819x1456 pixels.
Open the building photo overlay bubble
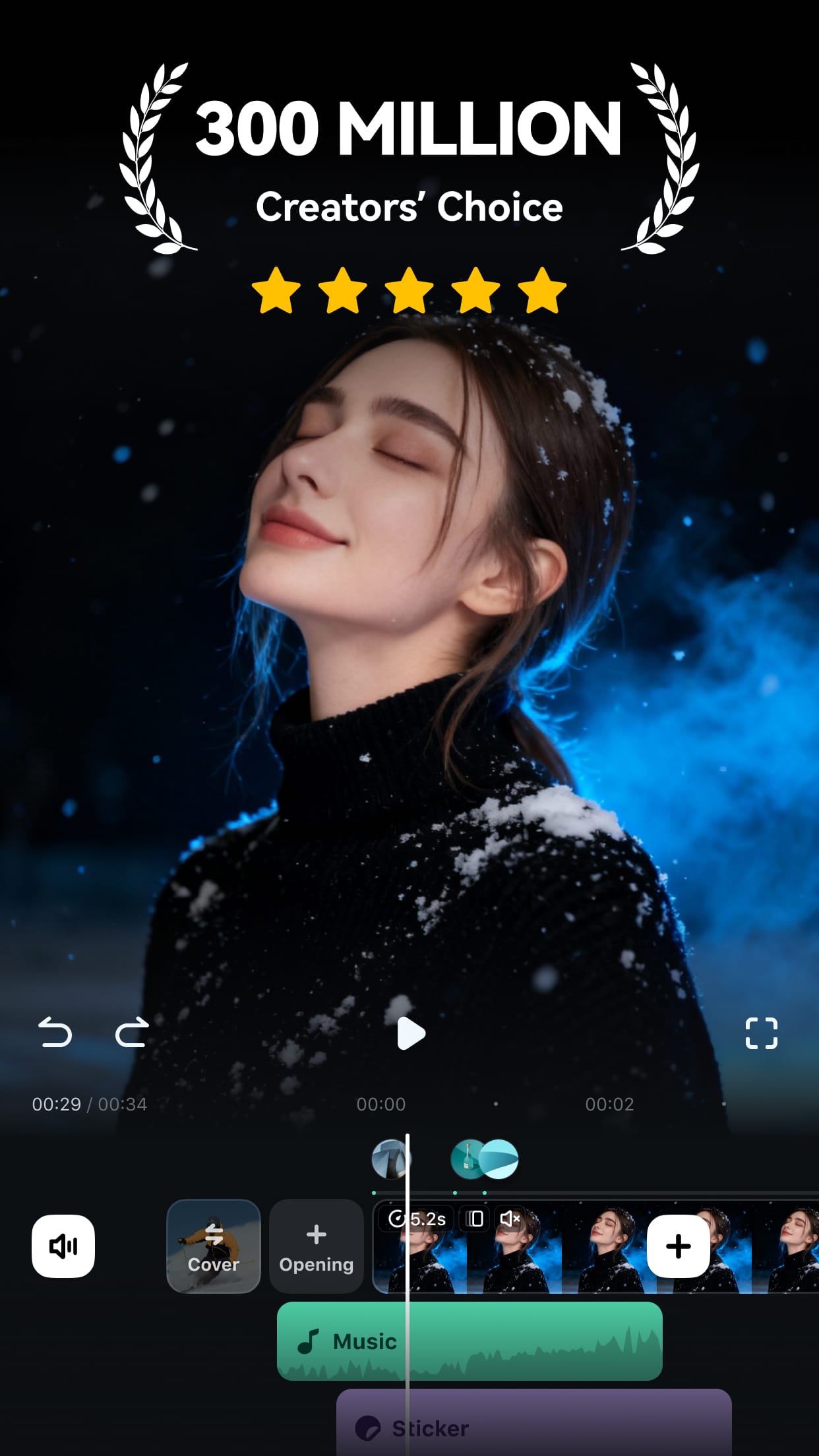click(x=390, y=1159)
